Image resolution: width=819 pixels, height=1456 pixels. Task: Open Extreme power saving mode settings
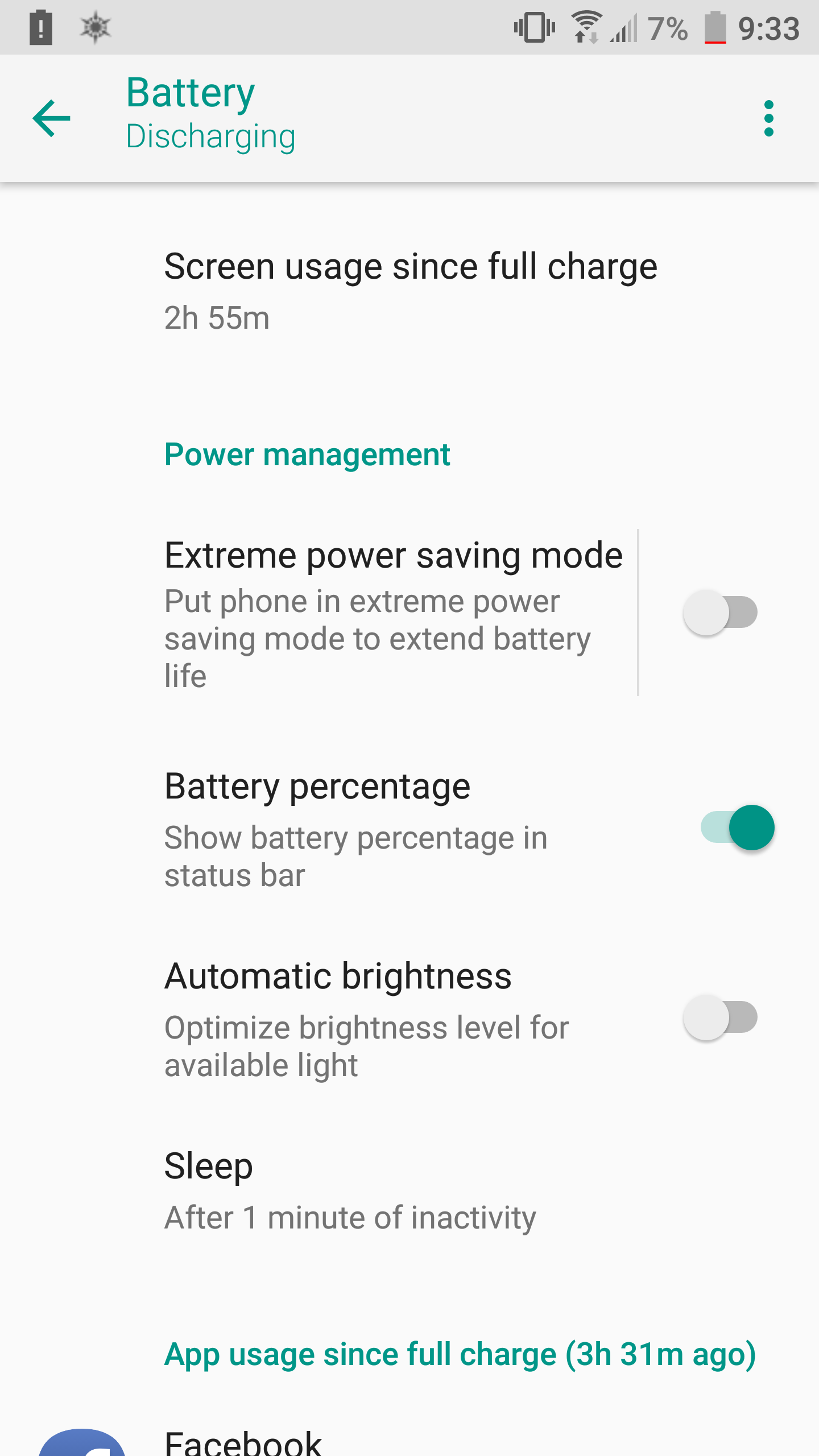[x=392, y=613]
